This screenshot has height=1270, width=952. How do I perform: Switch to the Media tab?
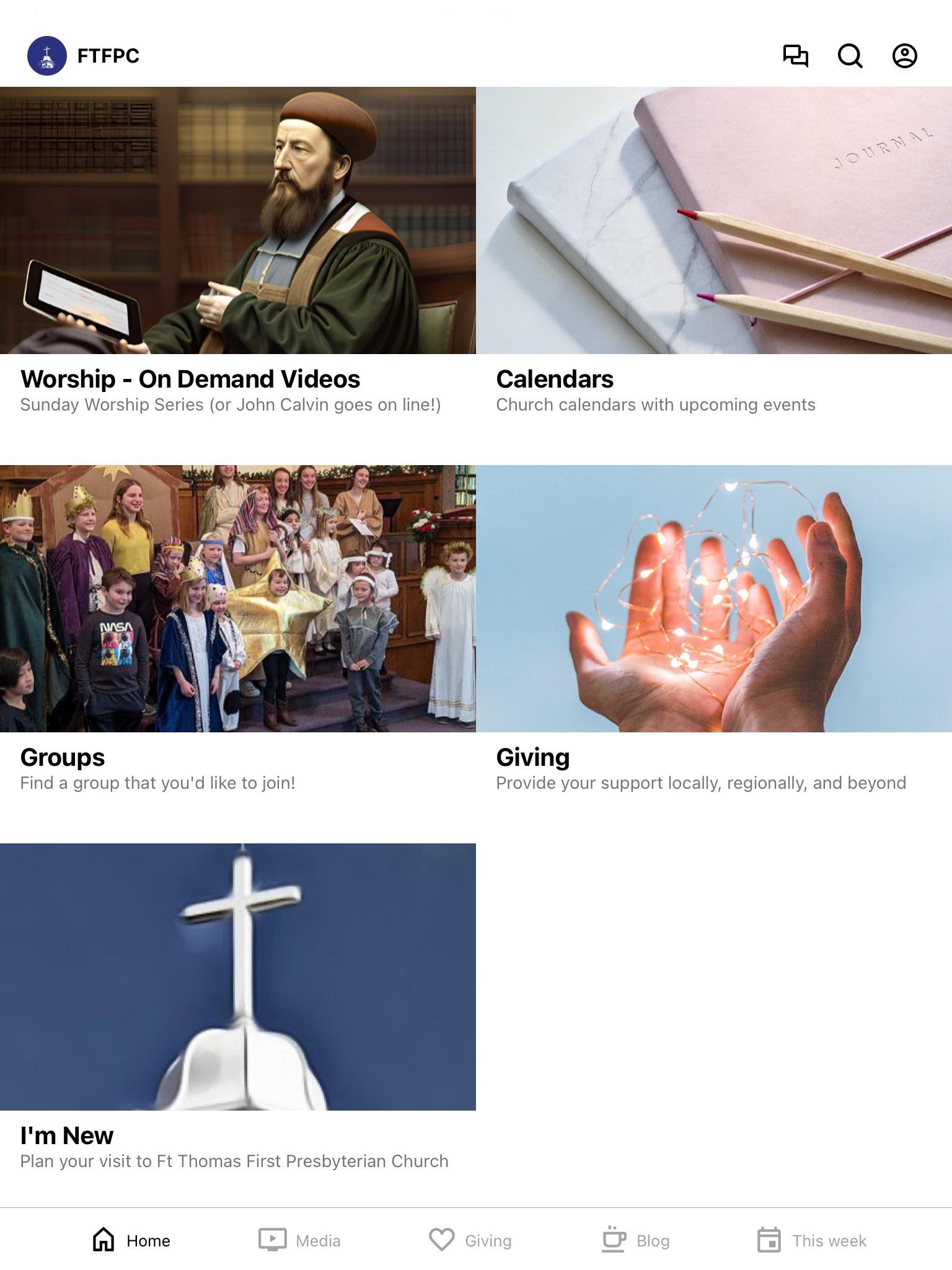300,1240
